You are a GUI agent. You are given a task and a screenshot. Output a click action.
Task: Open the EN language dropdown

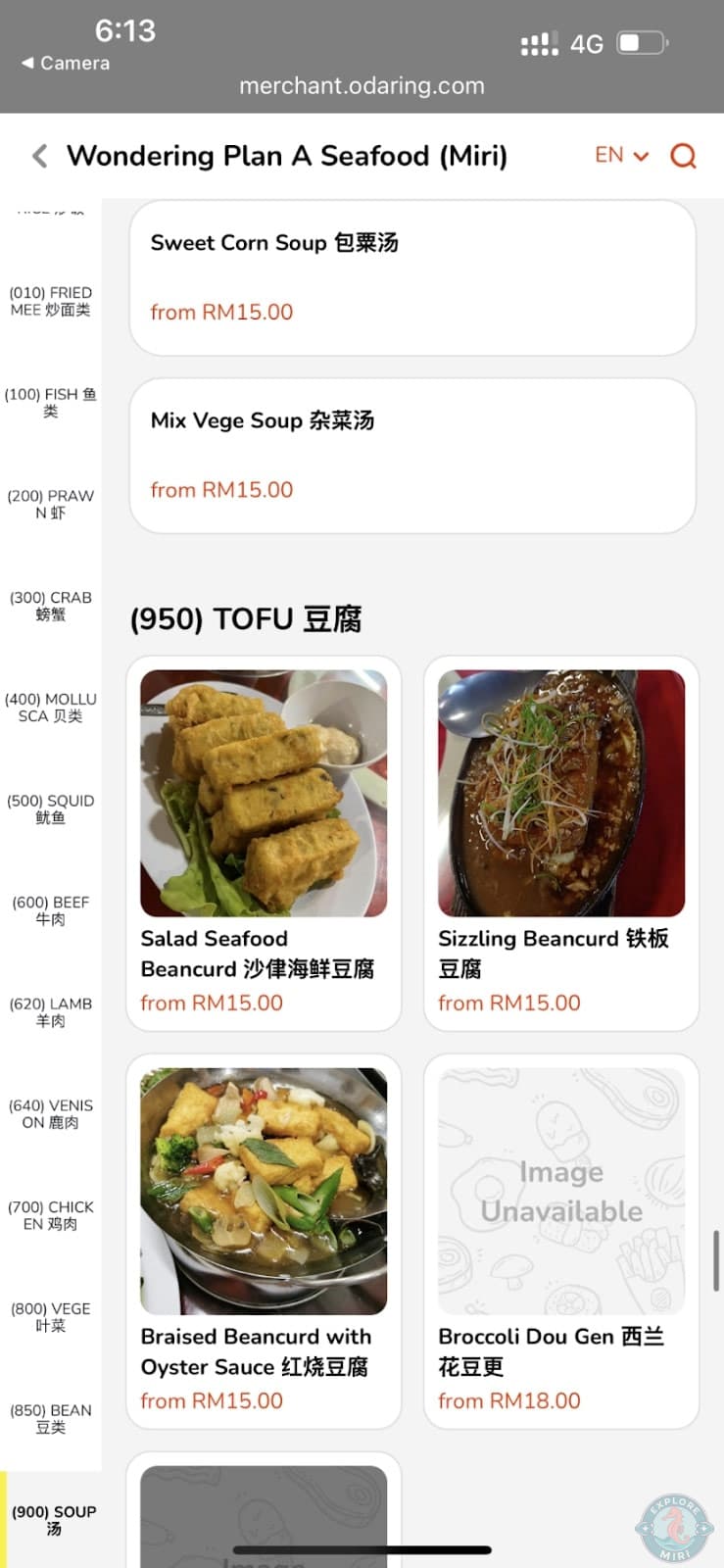pos(620,155)
